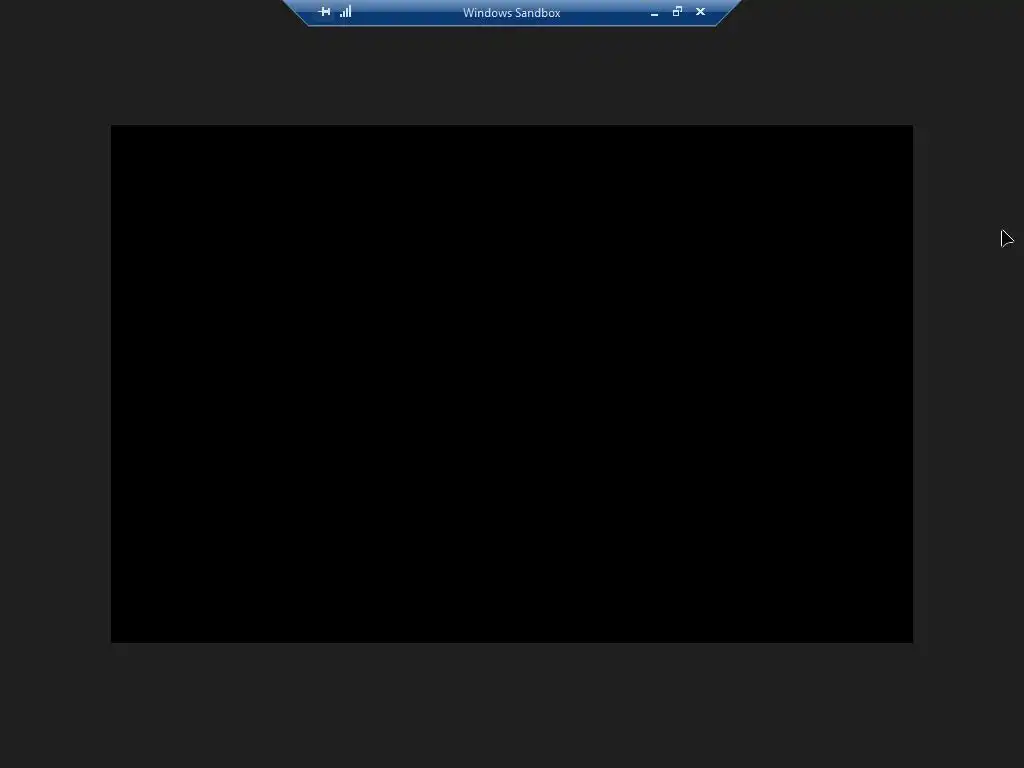Image resolution: width=1024 pixels, height=768 pixels.
Task: Pin the Windows Sandbox connection bar
Action: tap(324, 12)
